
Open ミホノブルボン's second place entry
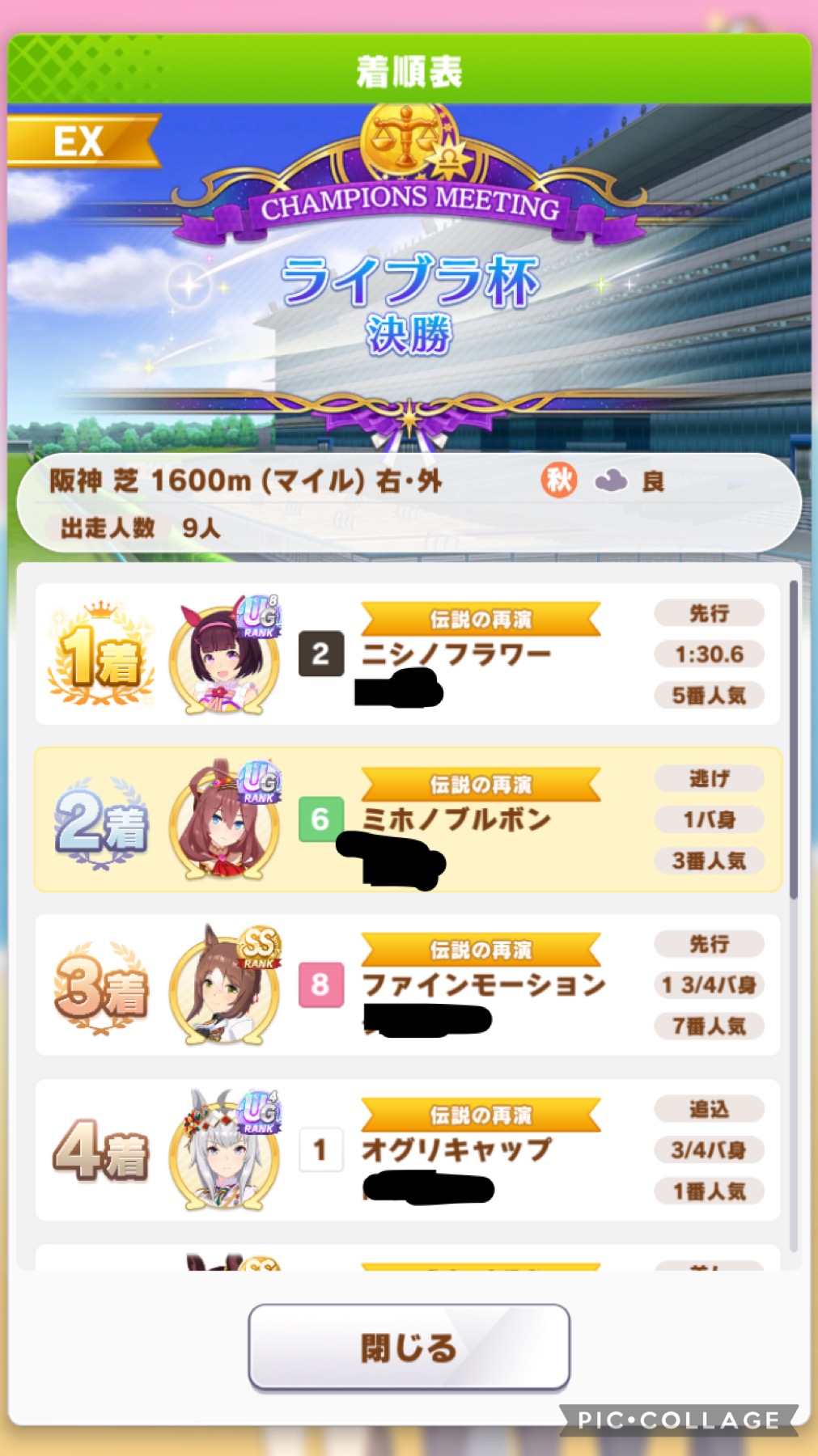click(408, 819)
